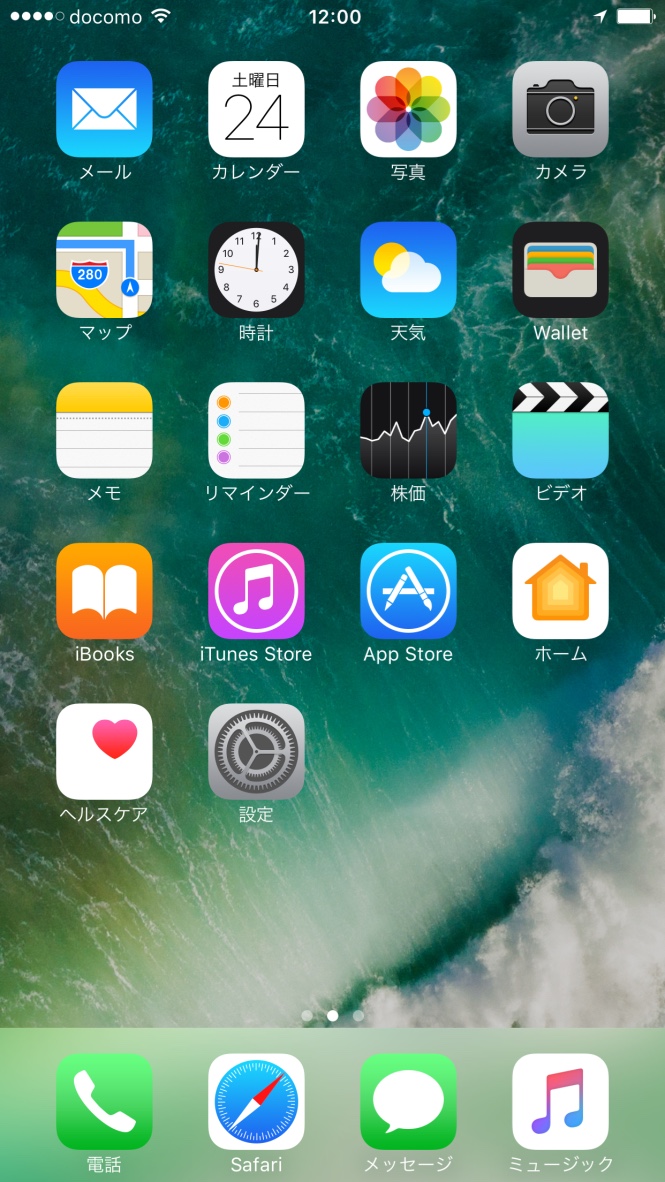Open the 株価 stocks app
The width and height of the screenshot is (665, 1182).
pyautogui.click(x=408, y=431)
